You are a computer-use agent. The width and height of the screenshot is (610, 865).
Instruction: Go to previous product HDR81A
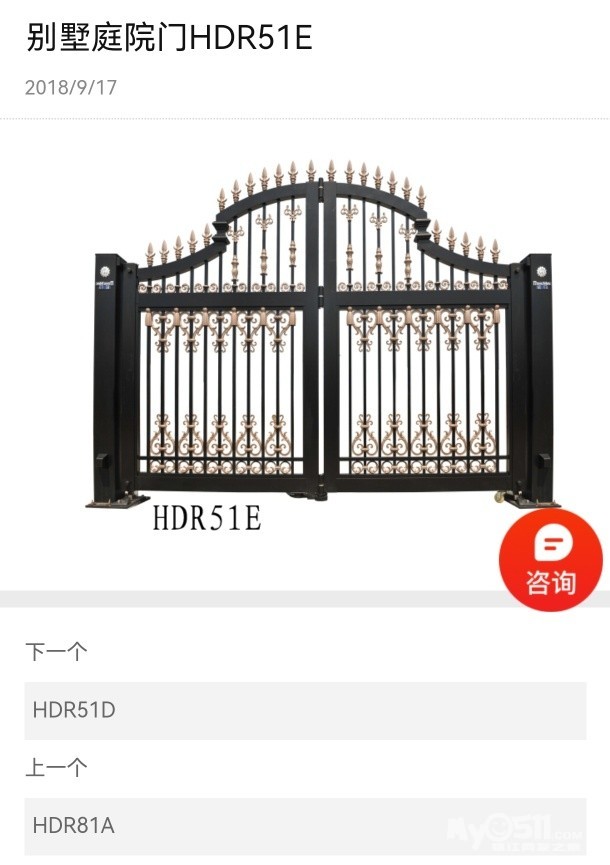305,826
